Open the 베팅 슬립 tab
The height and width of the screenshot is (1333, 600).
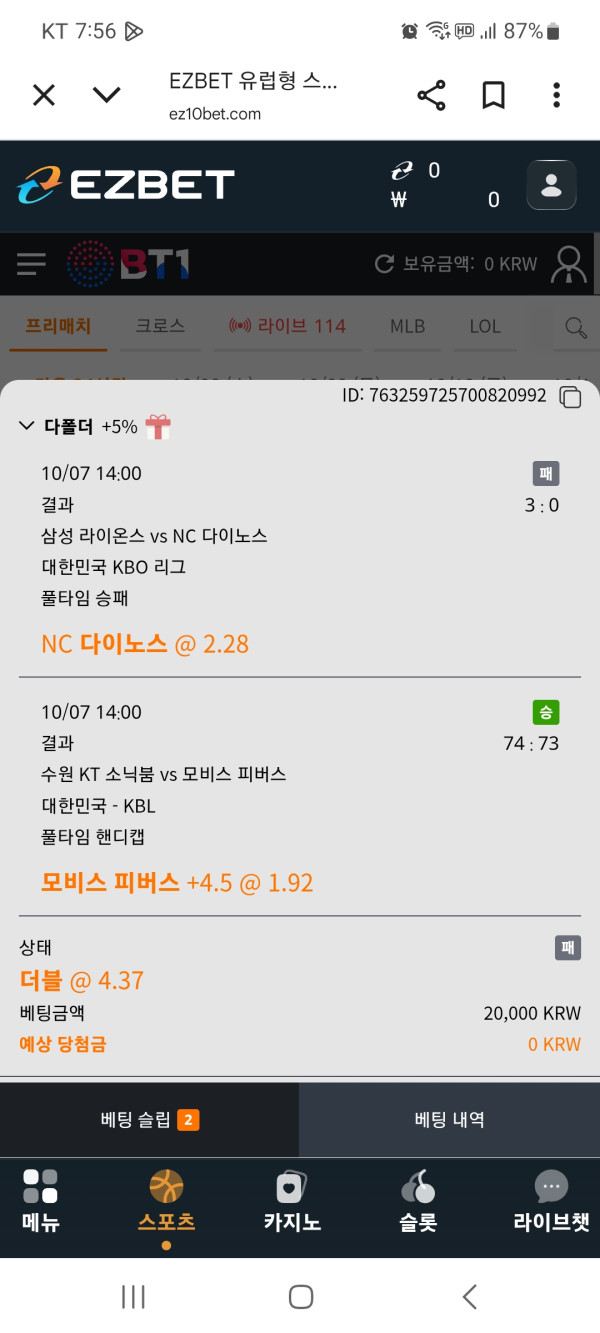pos(150,1120)
